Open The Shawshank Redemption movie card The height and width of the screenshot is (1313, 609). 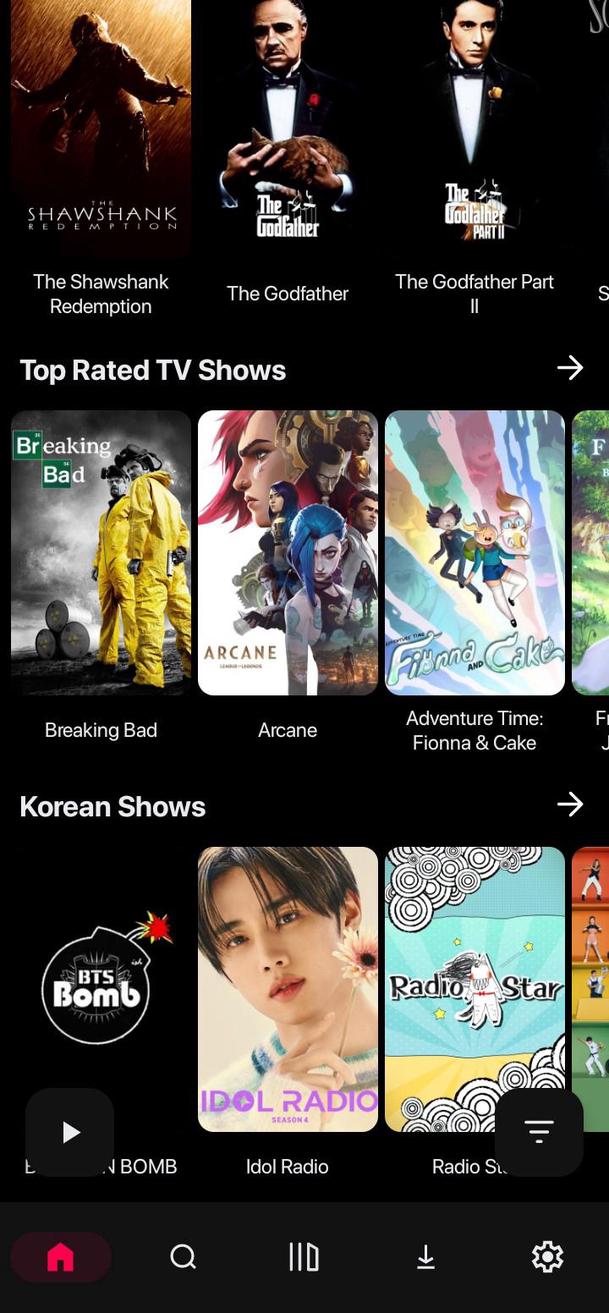(x=100, y=130)
